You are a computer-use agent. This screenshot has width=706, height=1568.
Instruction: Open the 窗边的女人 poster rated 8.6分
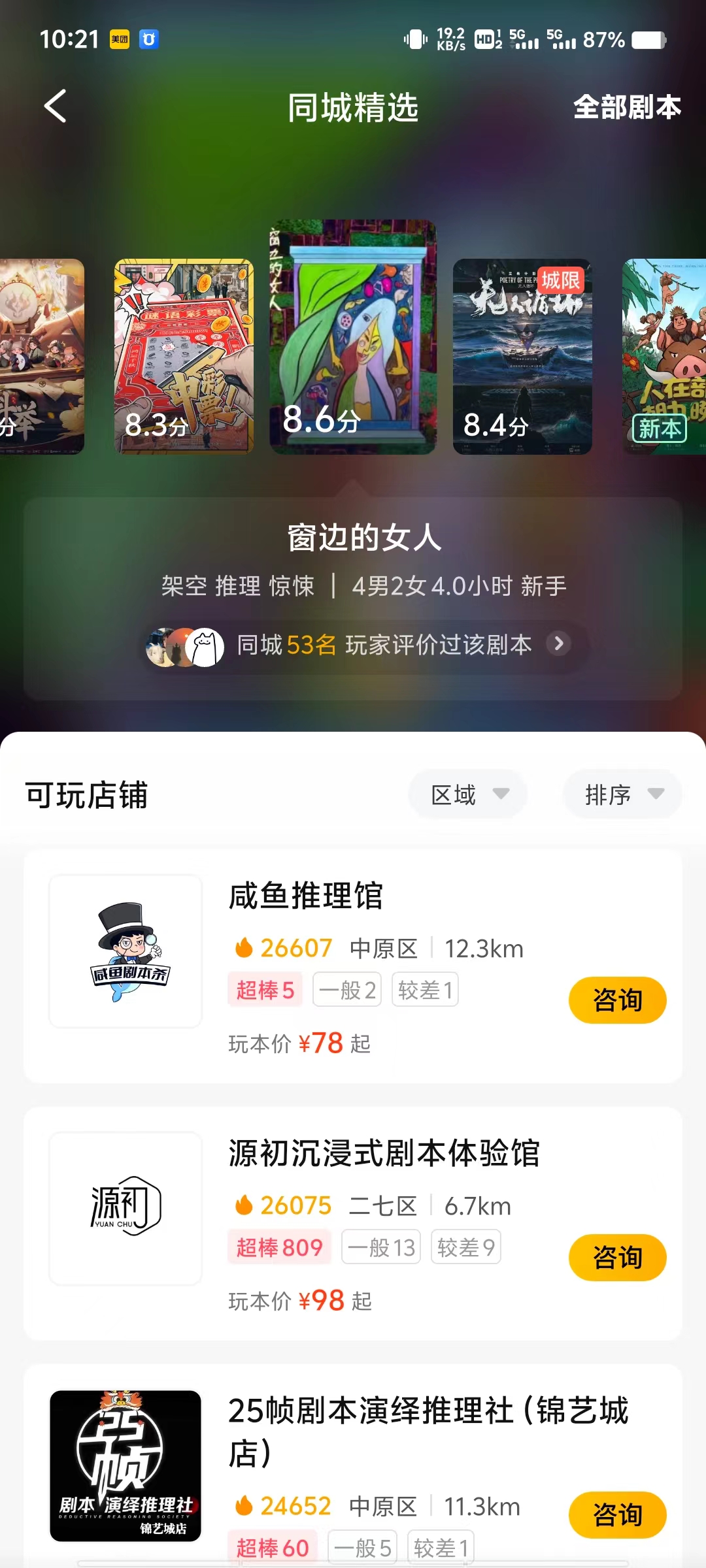(x=353, y=337)
